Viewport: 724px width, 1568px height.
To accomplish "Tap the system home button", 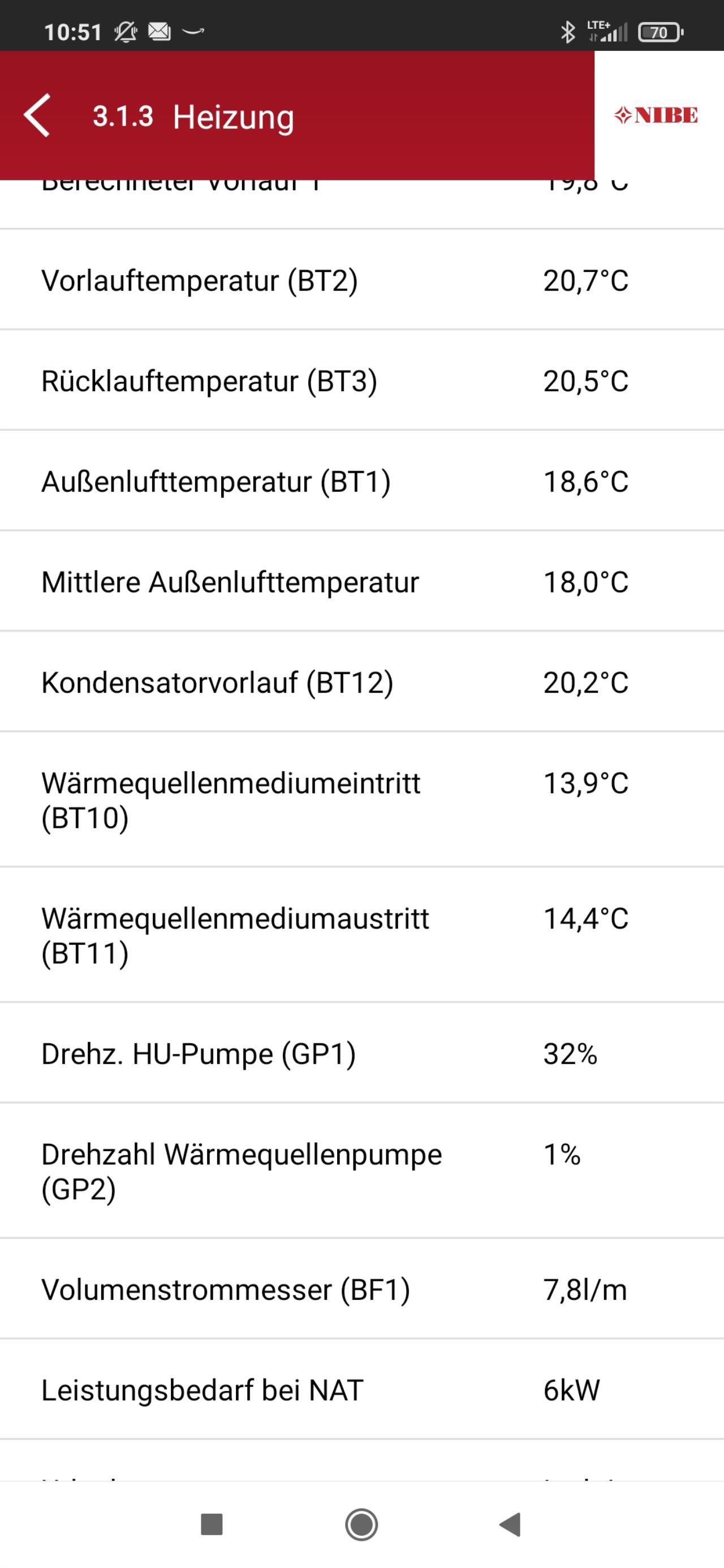I will coord(361,1525).
